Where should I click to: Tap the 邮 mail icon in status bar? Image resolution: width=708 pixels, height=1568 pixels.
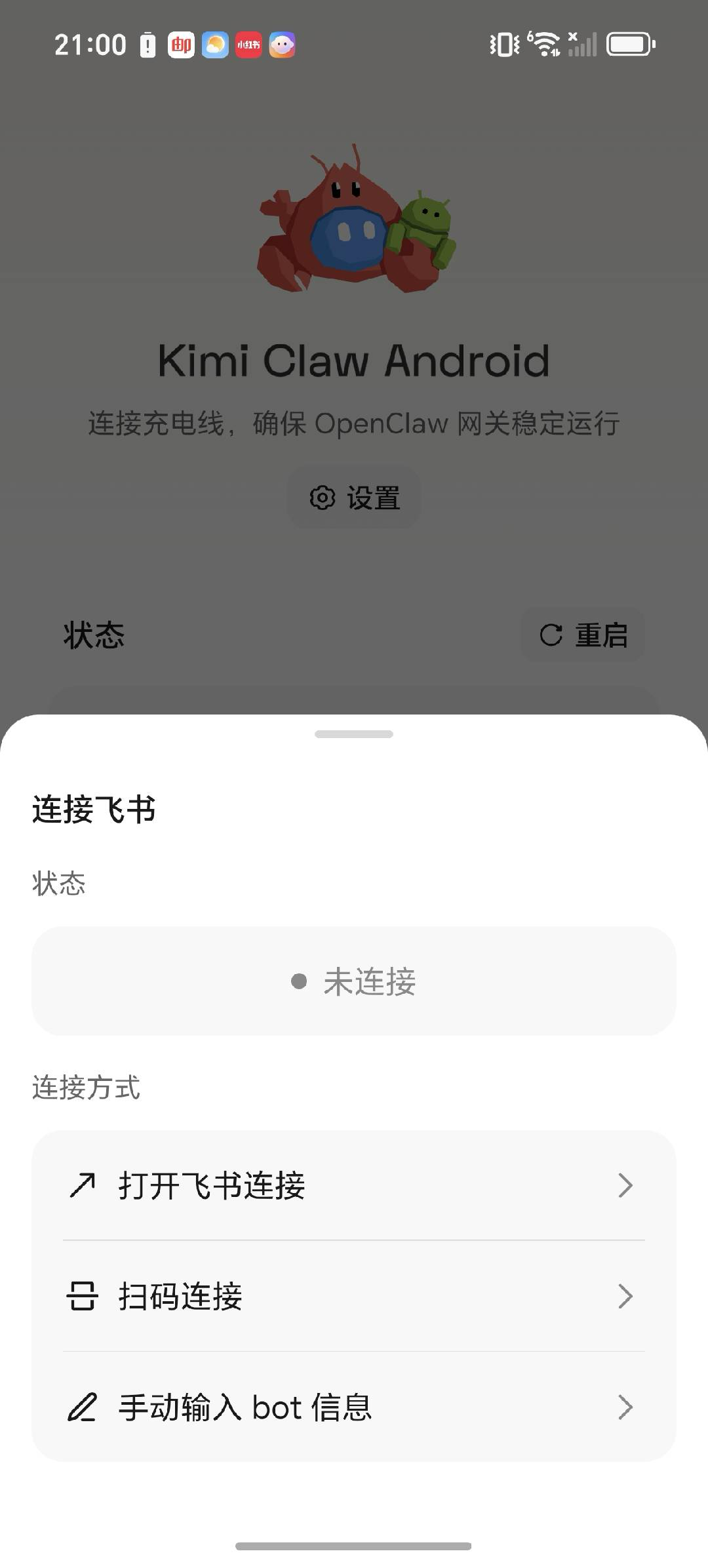(181, 45)
